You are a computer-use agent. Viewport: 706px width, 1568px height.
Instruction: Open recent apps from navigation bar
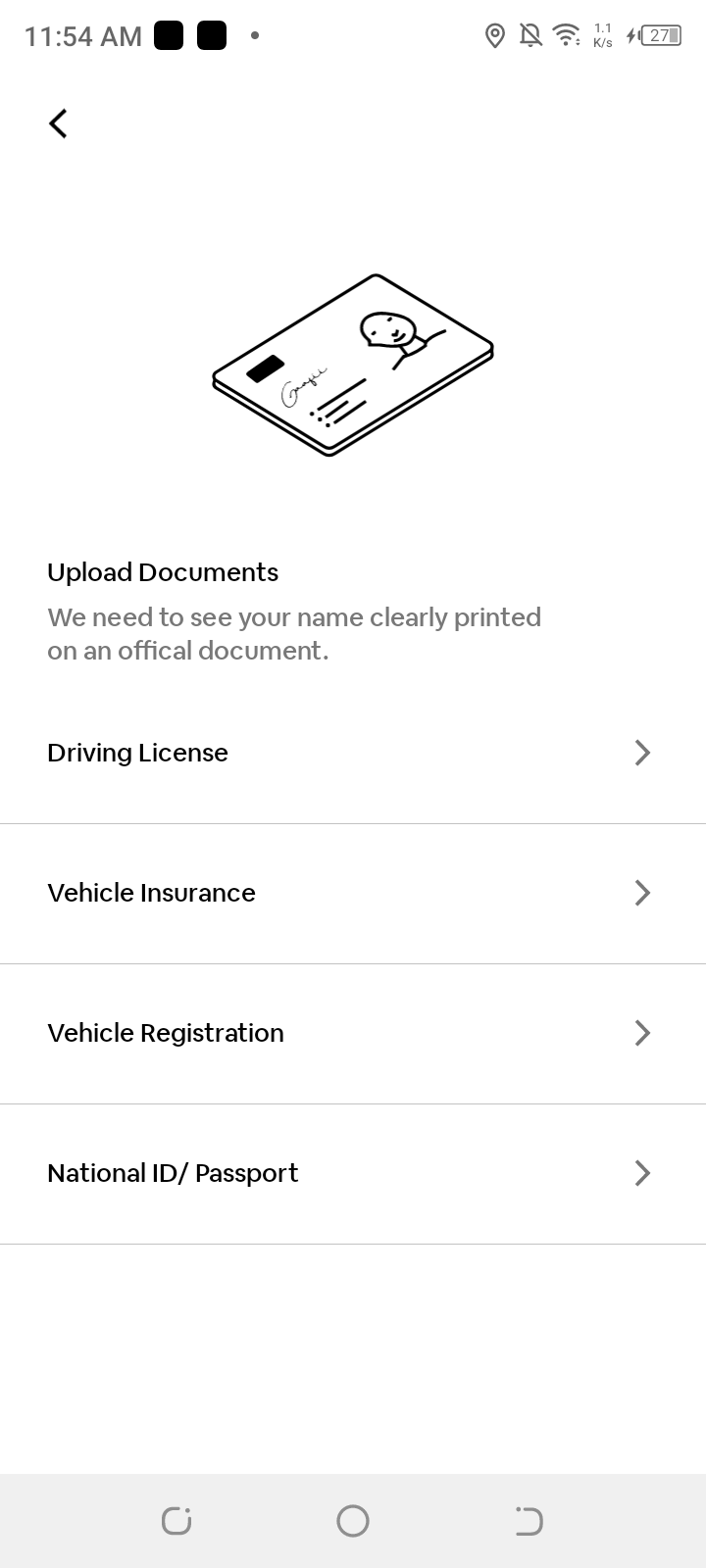click(x=176, y=1521)
